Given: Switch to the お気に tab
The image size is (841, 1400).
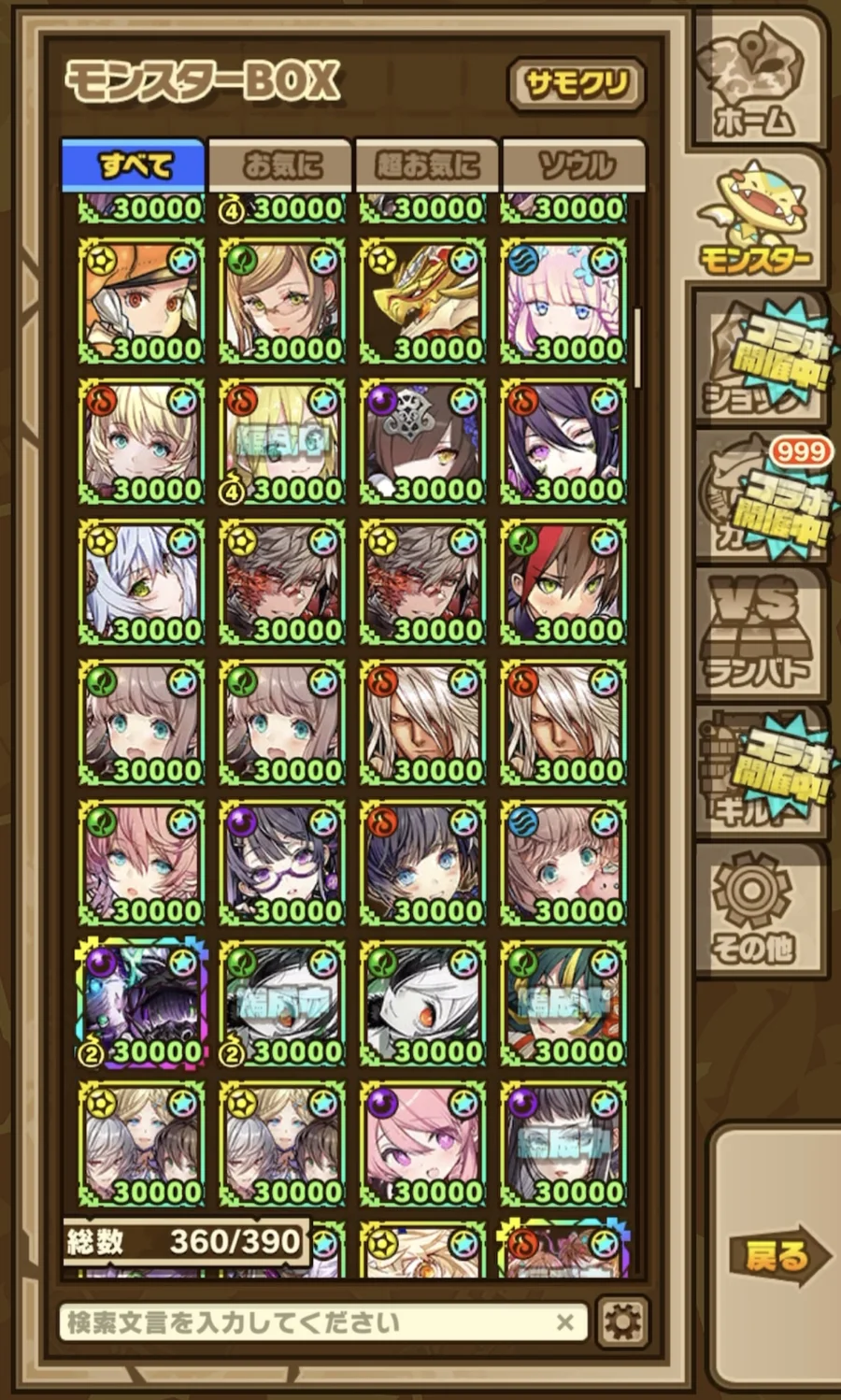Looking at the screenshot, I should (280, 165).
